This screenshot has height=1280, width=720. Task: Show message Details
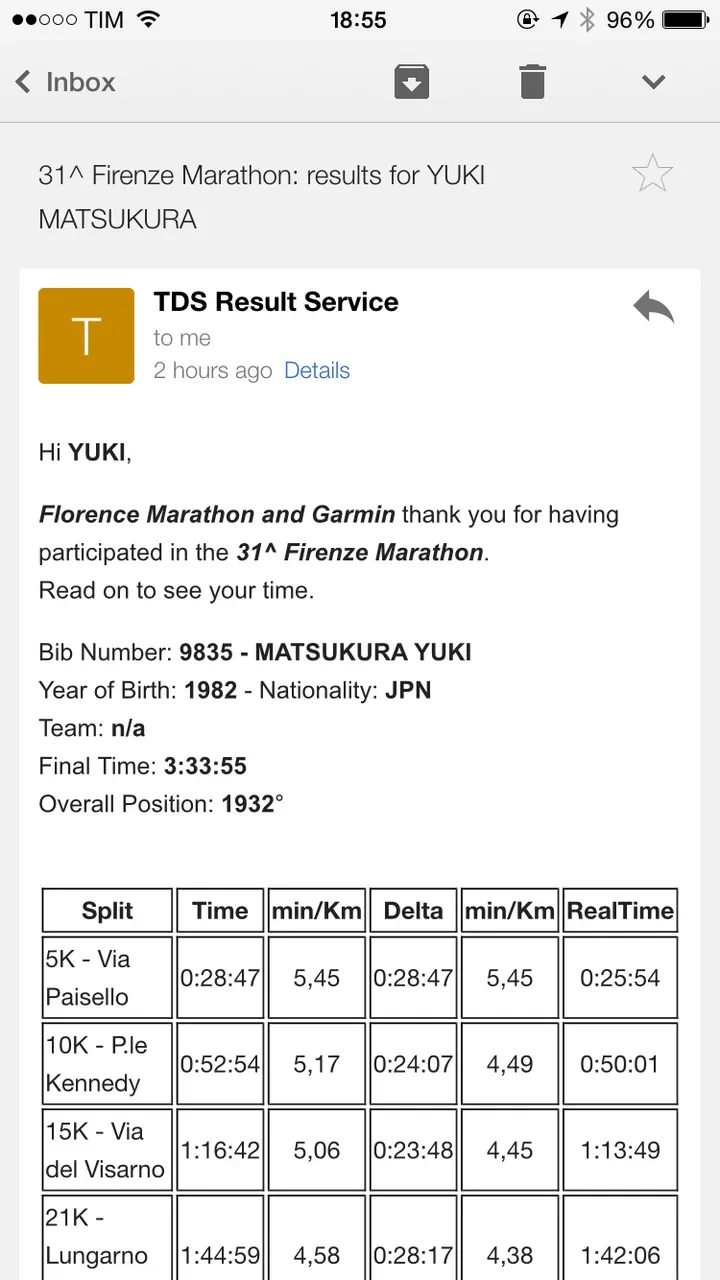(x=317, y=370)
